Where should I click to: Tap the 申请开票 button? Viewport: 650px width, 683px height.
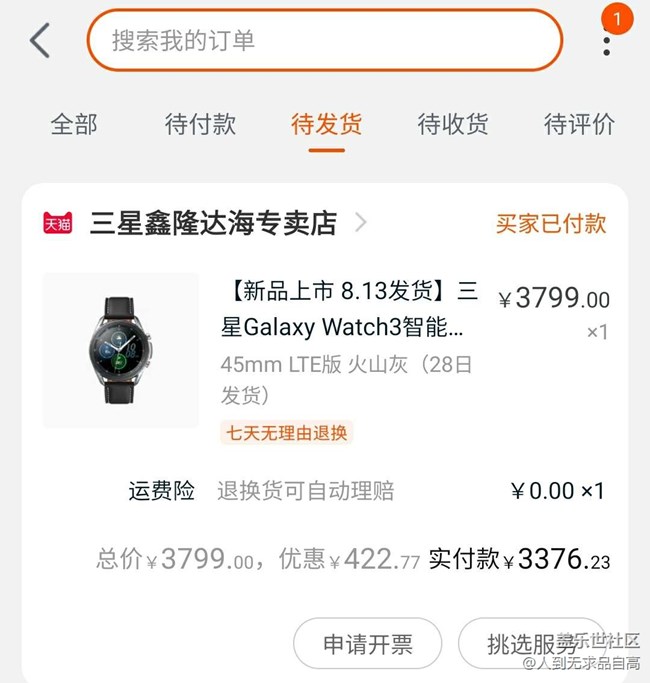[x=367, y=645]
